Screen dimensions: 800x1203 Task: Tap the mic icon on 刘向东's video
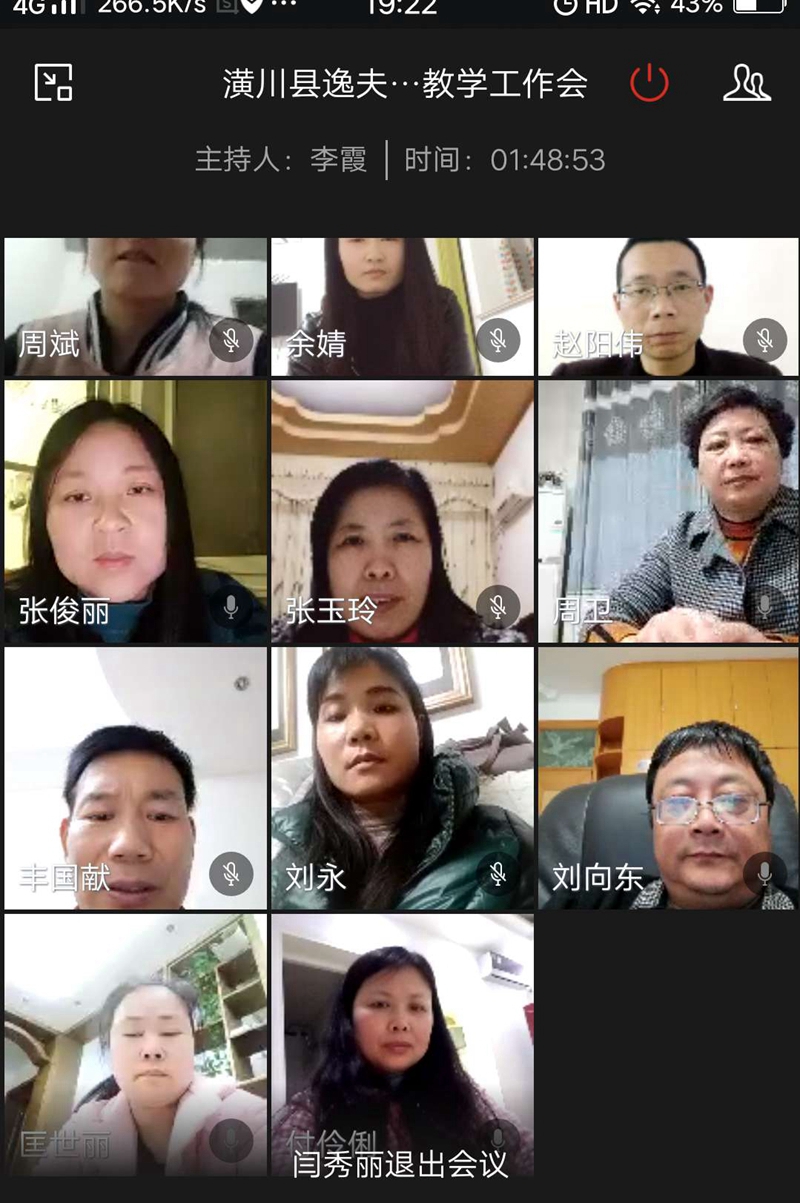coord(765,872)
